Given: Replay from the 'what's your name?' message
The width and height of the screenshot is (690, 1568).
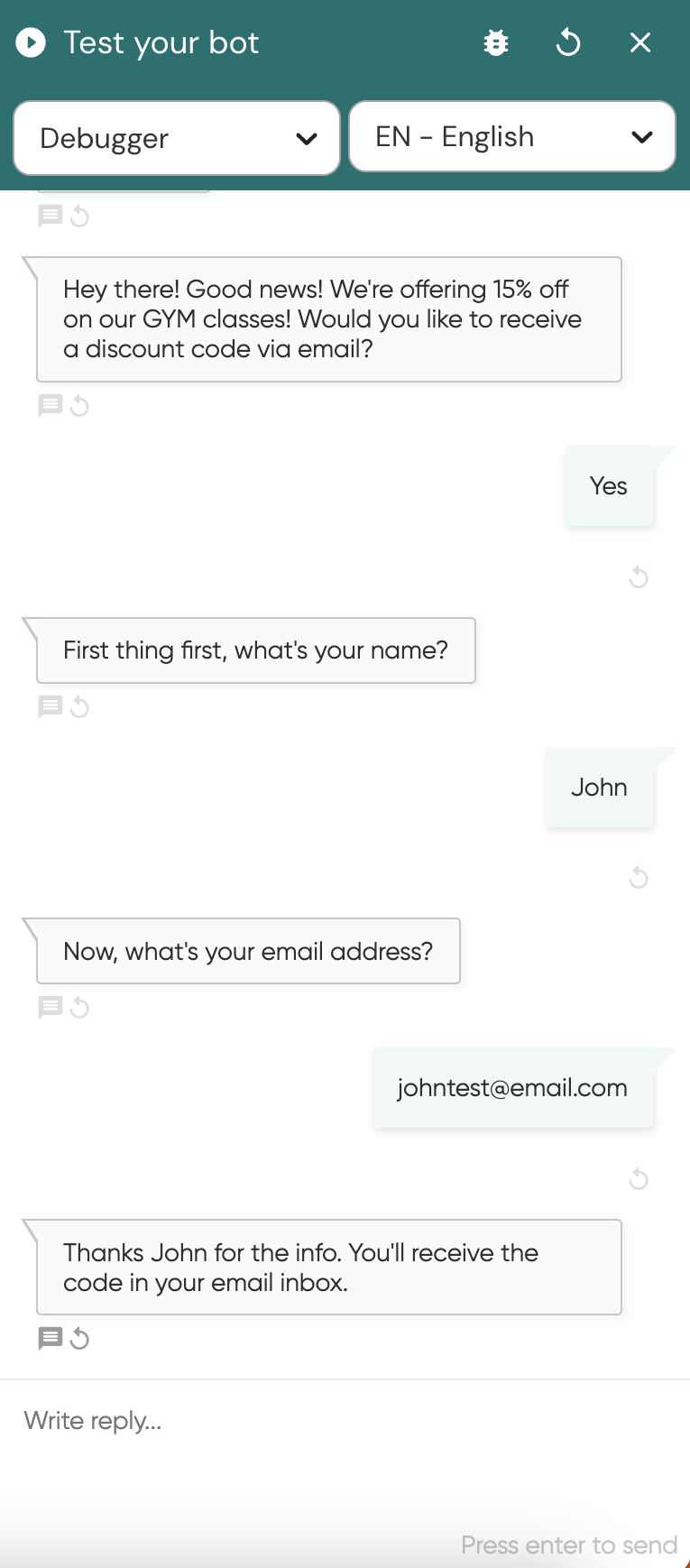Looking at the screenshot, I should [80, 706].
